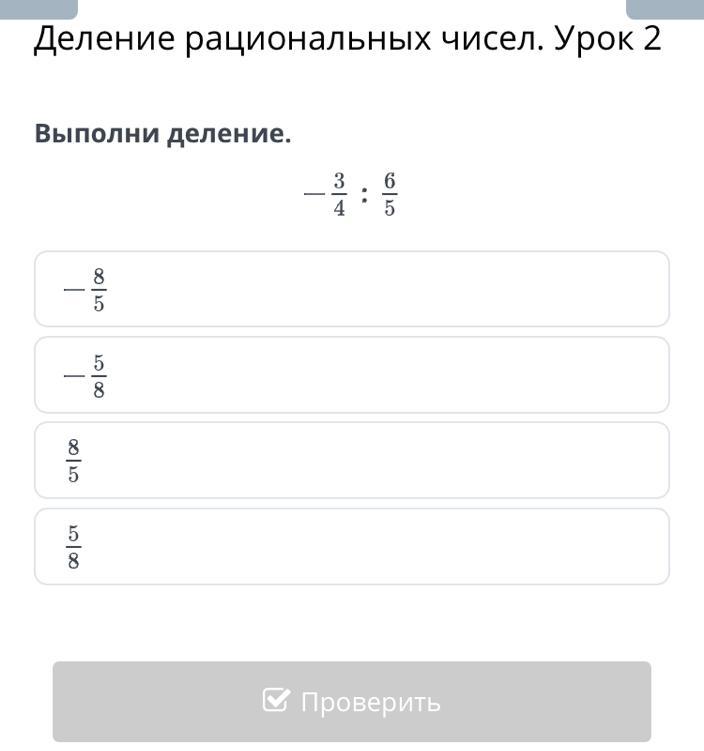This screenshot has height=751, width=704.
Task: Select the answer option −8/5
Action: 351,289
